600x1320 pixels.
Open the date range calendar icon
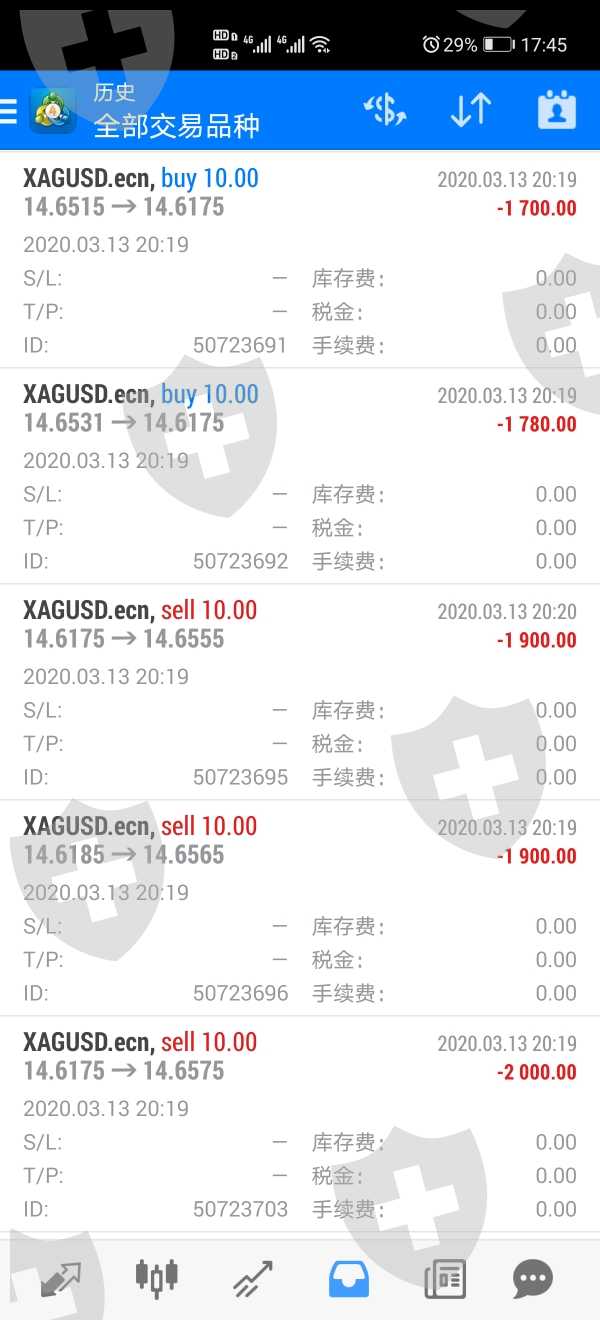point(557,110)
